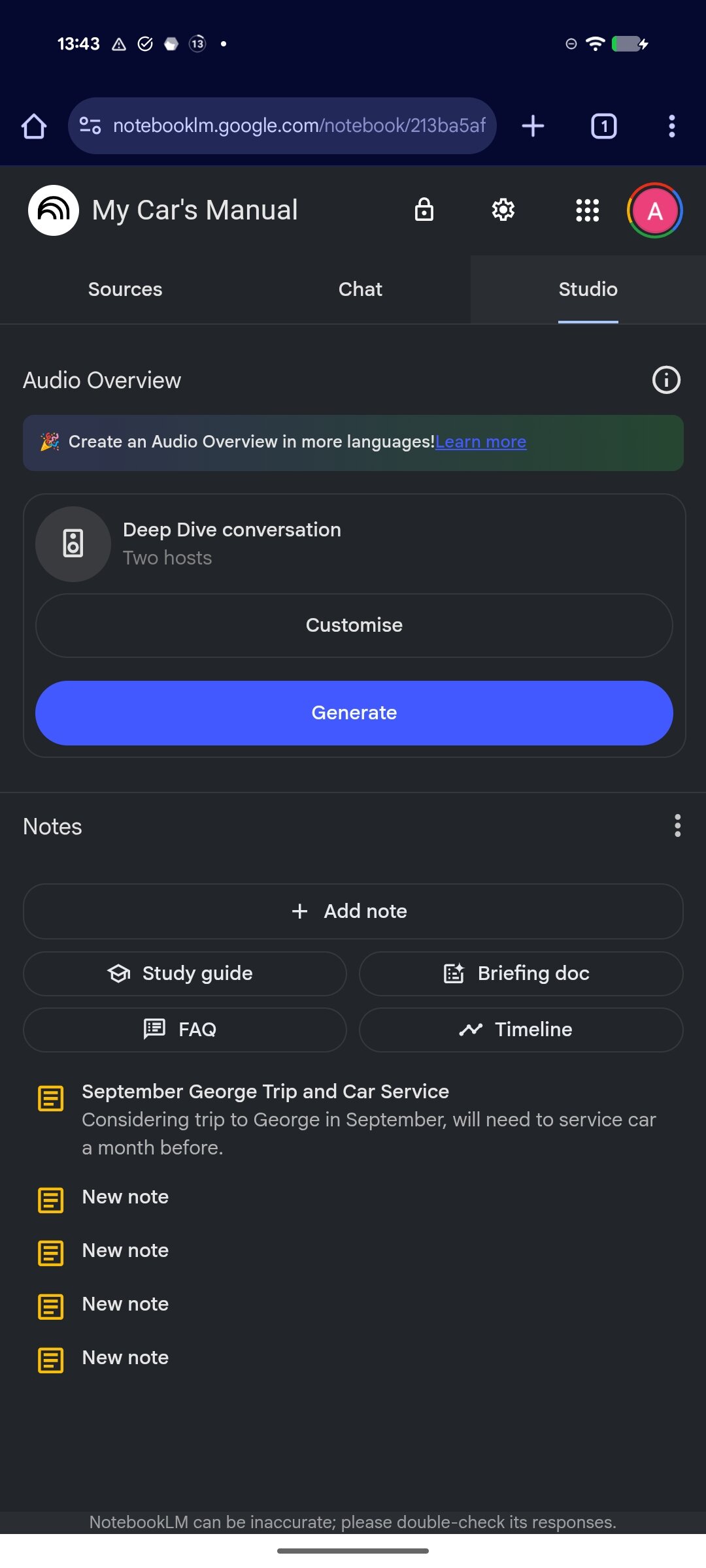Click the Audio Overview info icon

(665, 380)
